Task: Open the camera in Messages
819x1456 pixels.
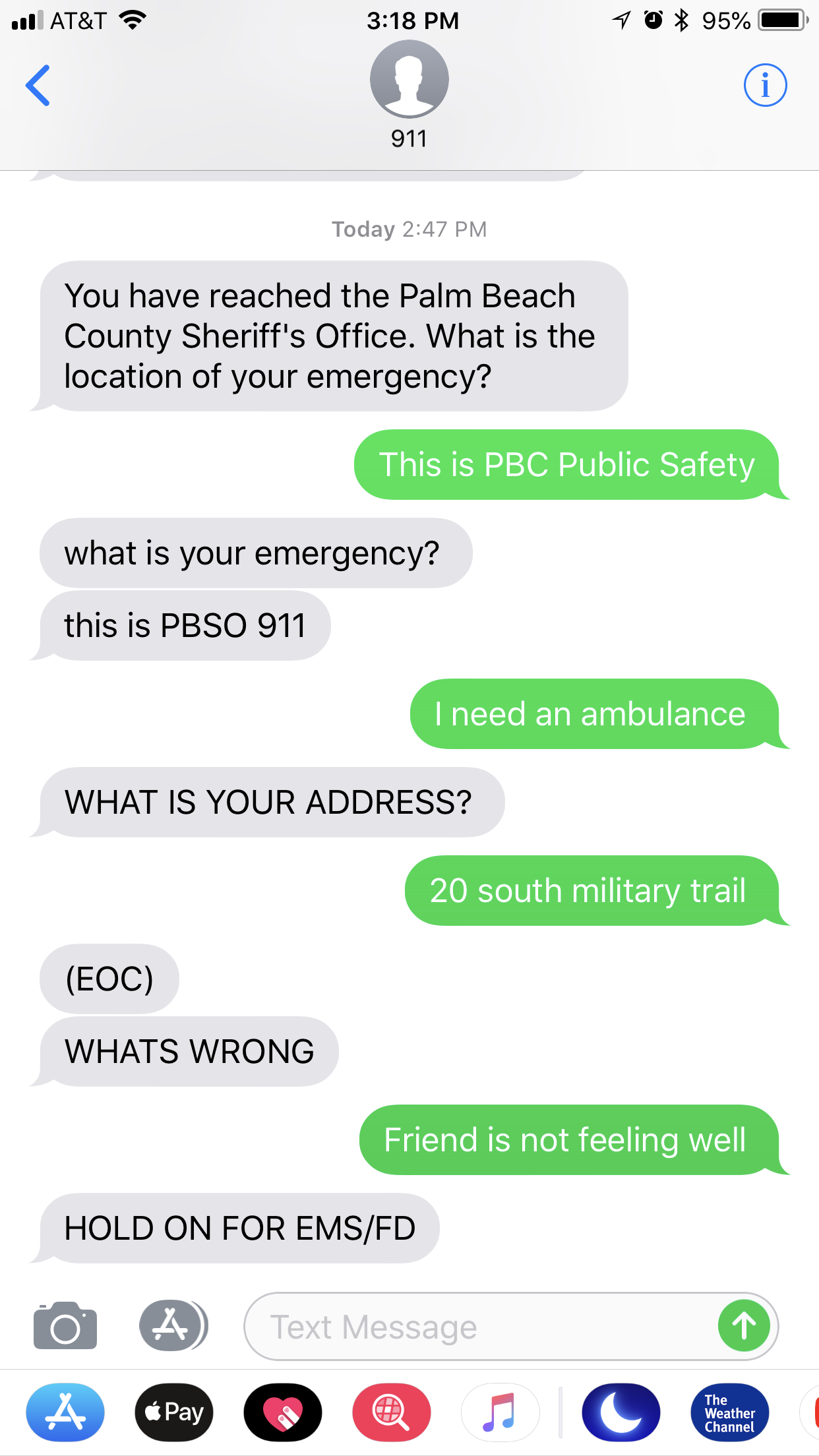Action: [65, 1326]
